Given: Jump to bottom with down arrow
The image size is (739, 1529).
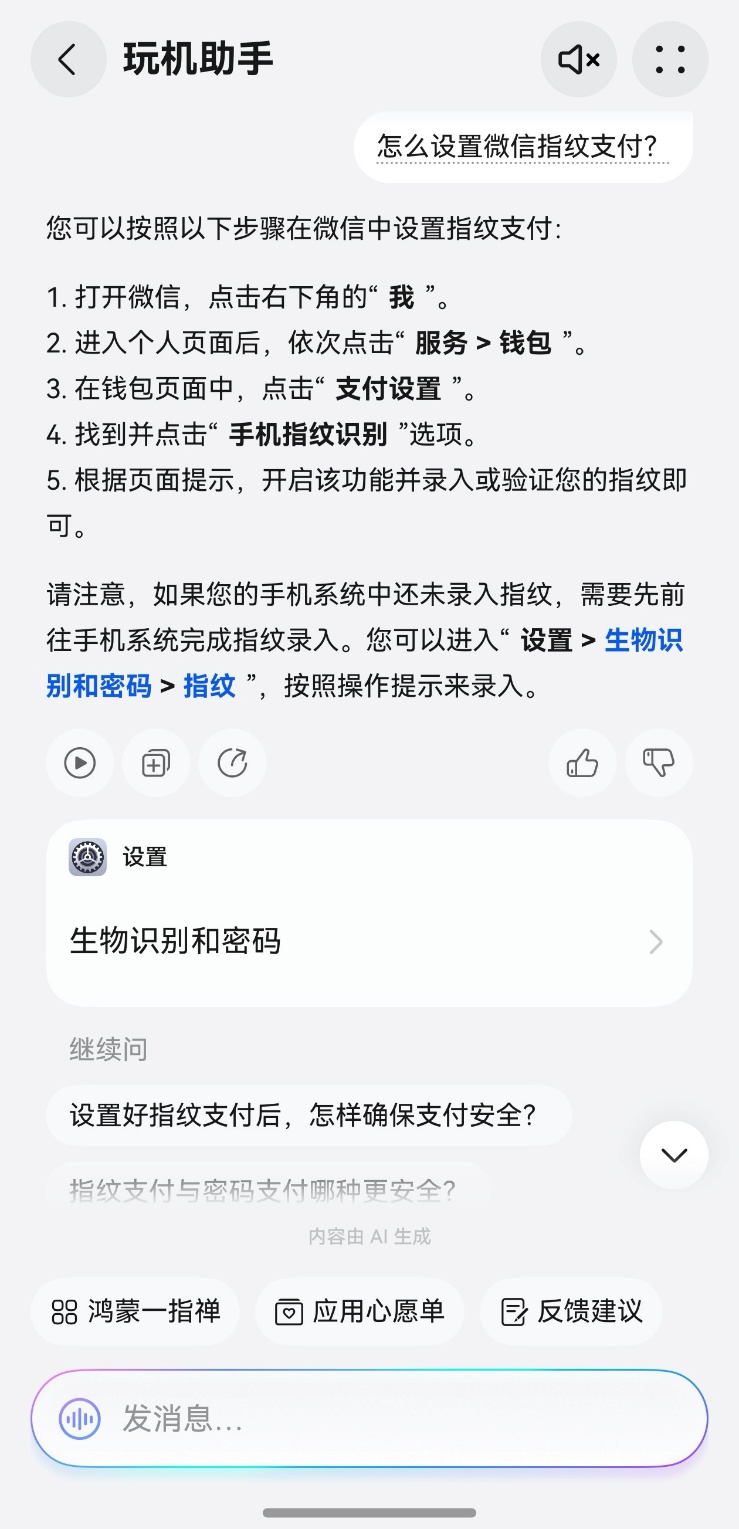Looking at the screenshot, I should (x=674, y=1155).
